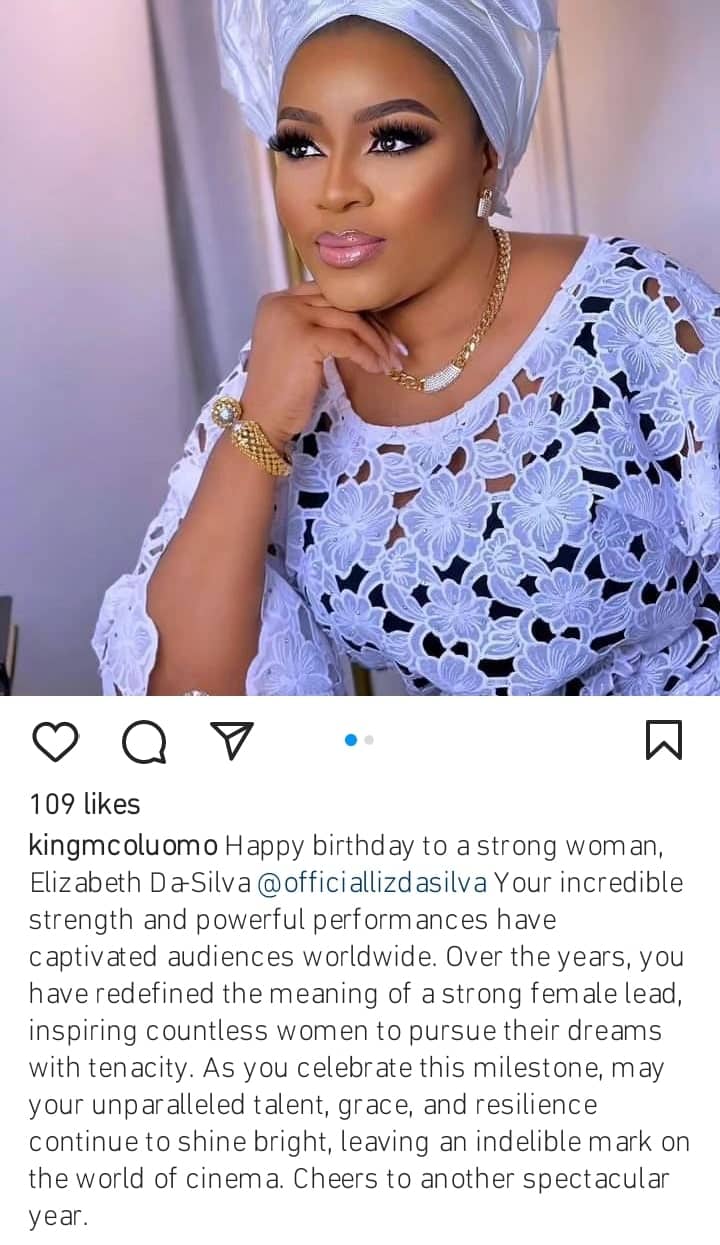View who liked via 109 likes
720x1245 pixels.
[x=85, y=804]
